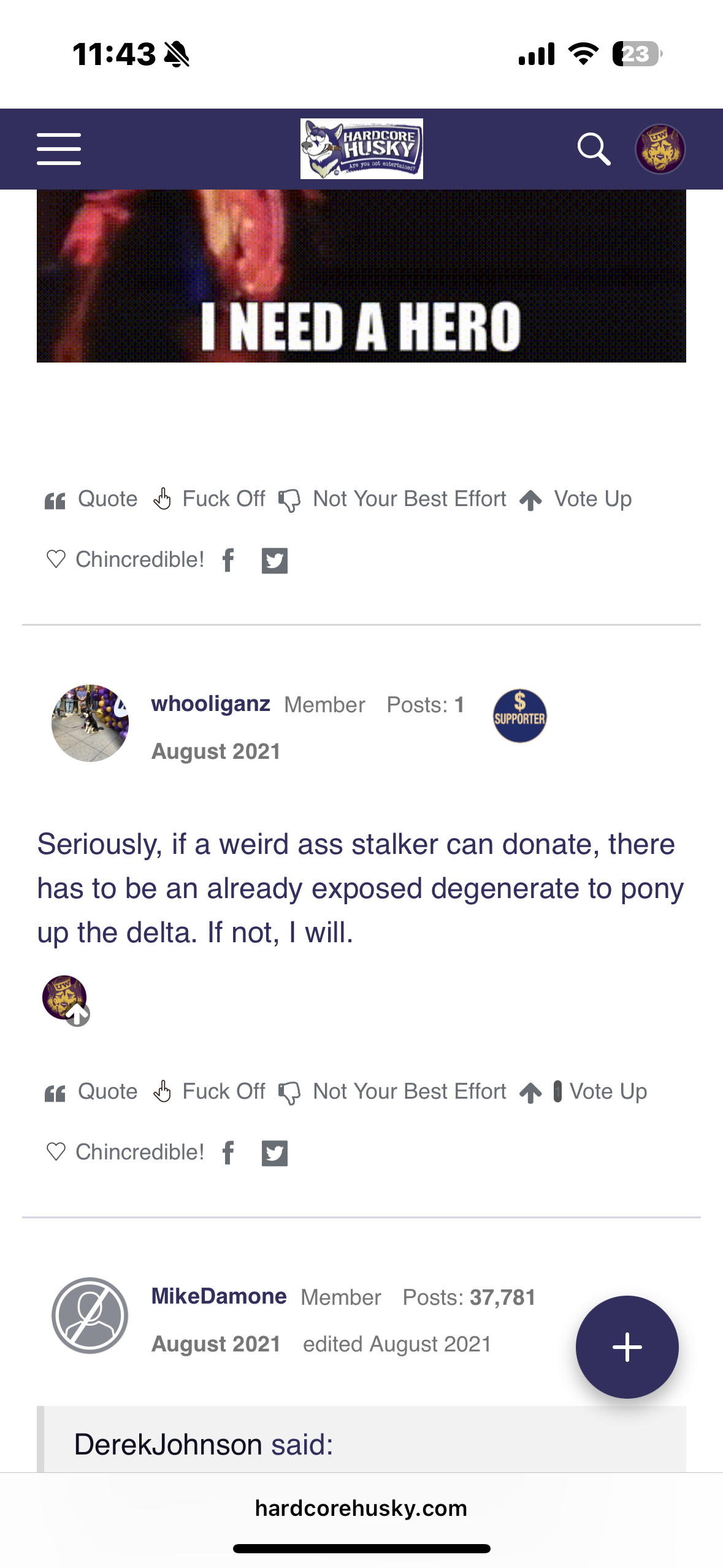Share whooliganz's post on Facebook
Image resolution: width=723 pixels, height=1568 pixels.
coord(228,1153)
